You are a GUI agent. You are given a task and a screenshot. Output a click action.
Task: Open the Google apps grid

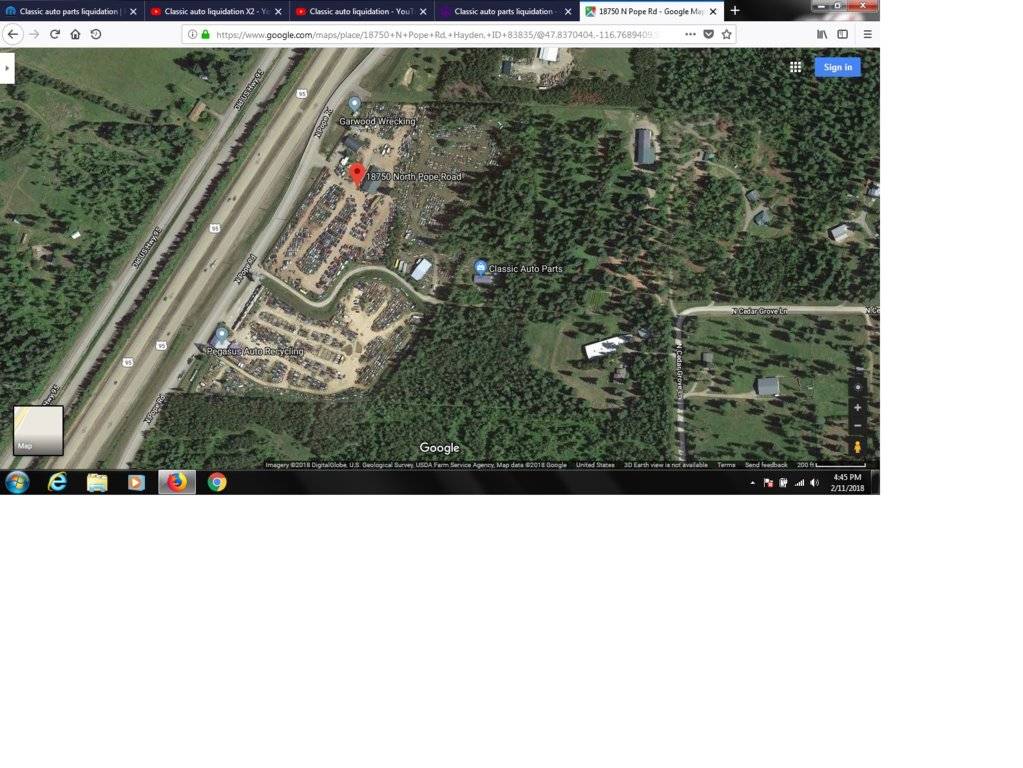795,67
